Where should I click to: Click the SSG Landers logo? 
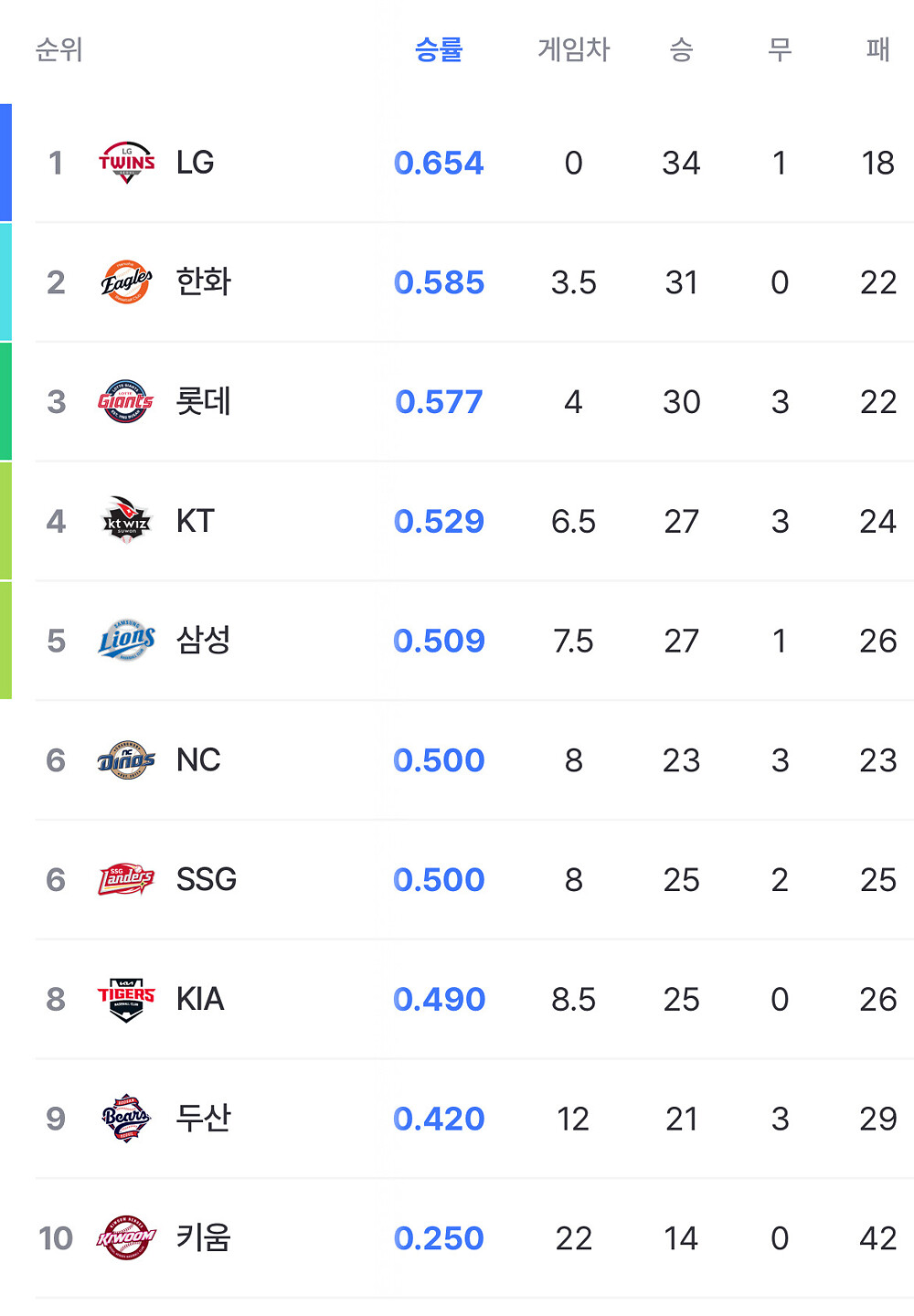tap(125, 879)
